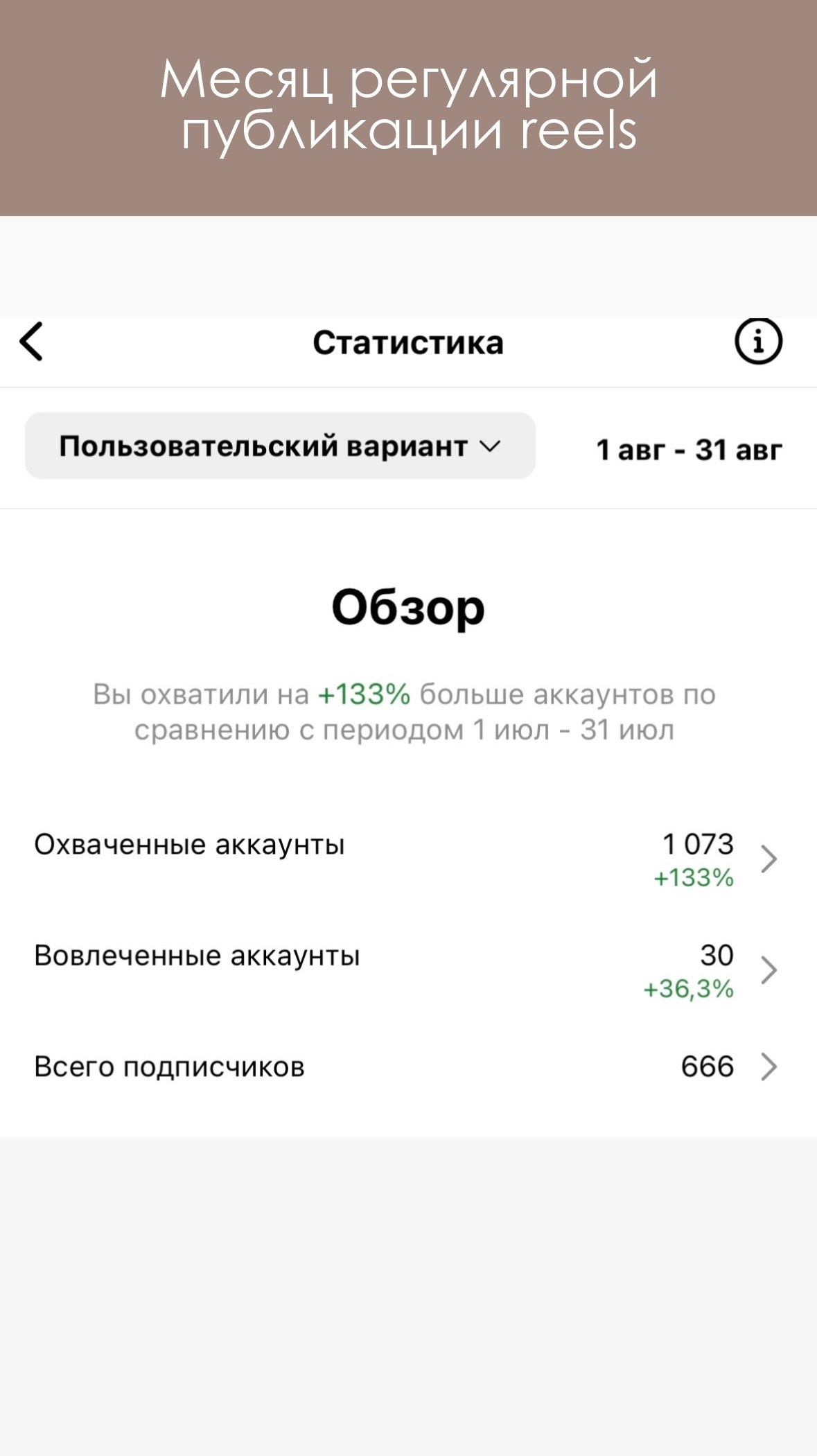Click the date range '1 авг - 31 авг'

click(x=689, y=449)
